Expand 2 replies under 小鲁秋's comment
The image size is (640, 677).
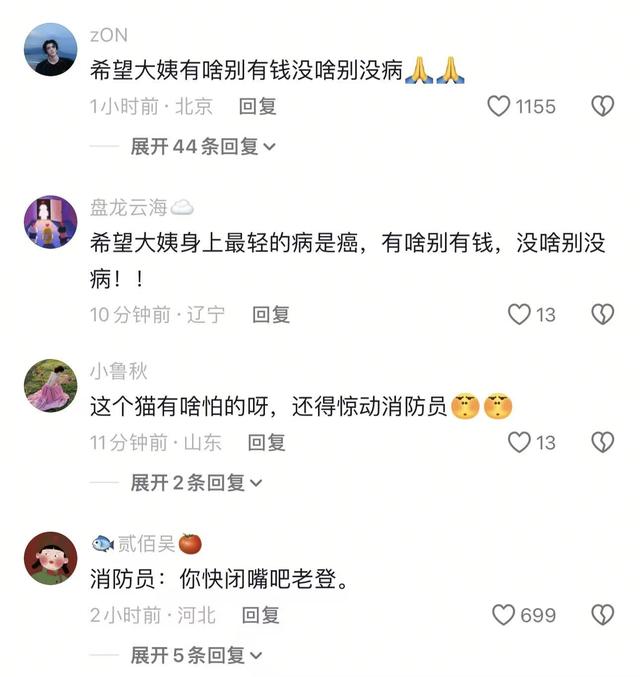tap(197, 483)
